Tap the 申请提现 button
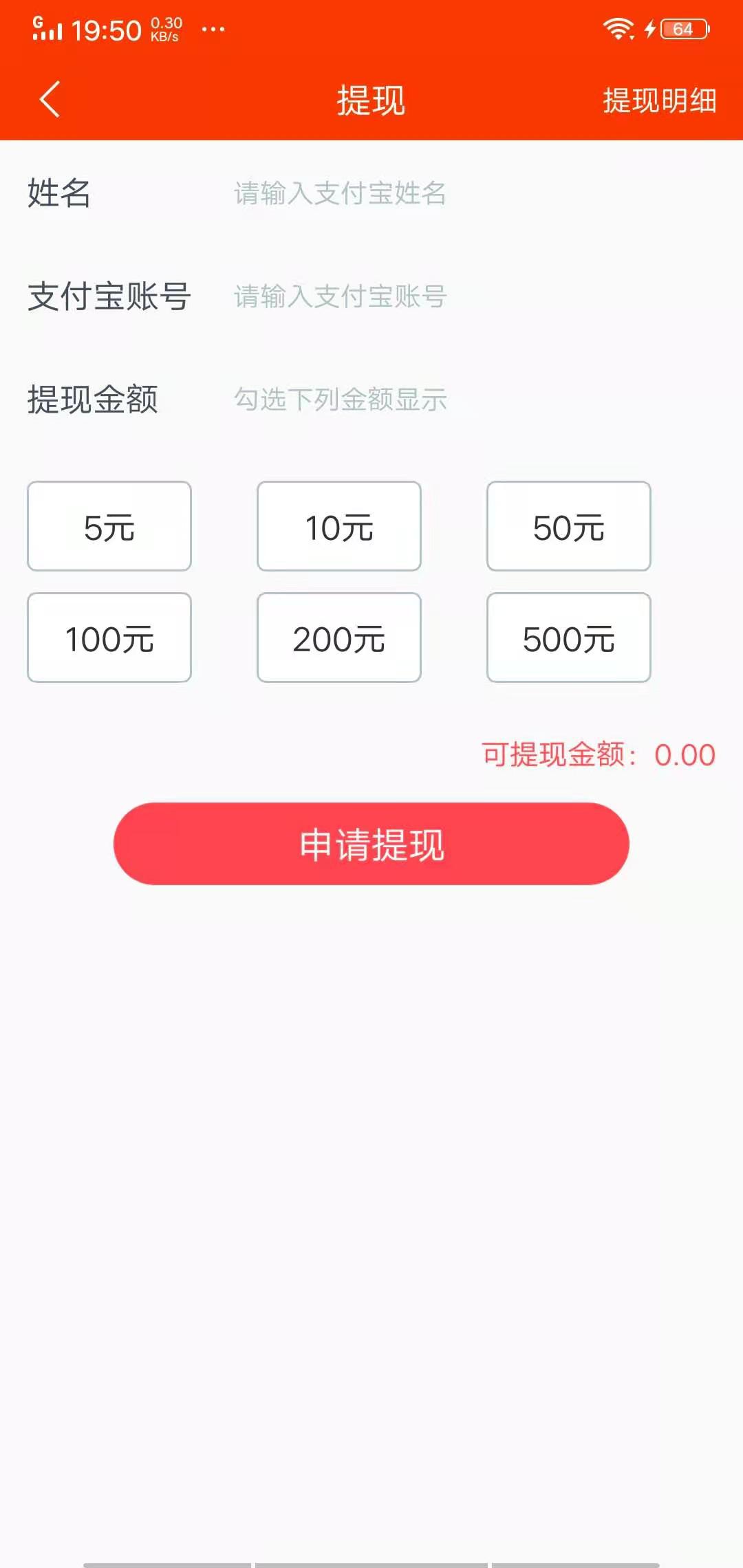 [371, 844]
